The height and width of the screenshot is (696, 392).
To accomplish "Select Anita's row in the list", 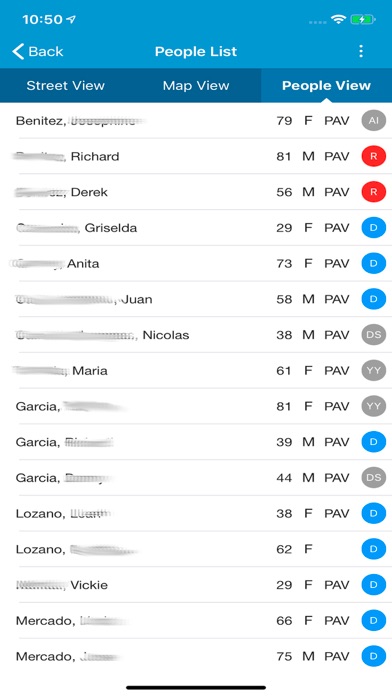I will pyautogui.click(x=196, y=264).
